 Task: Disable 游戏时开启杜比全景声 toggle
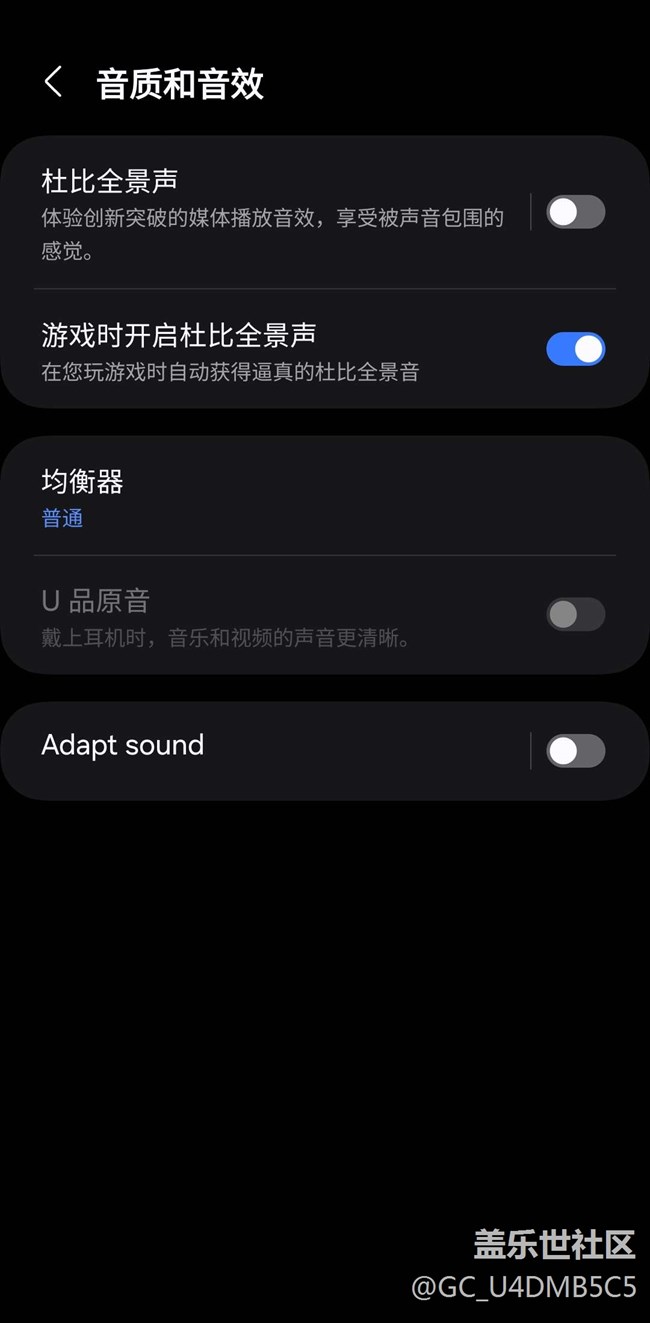(x=575, y=349)
